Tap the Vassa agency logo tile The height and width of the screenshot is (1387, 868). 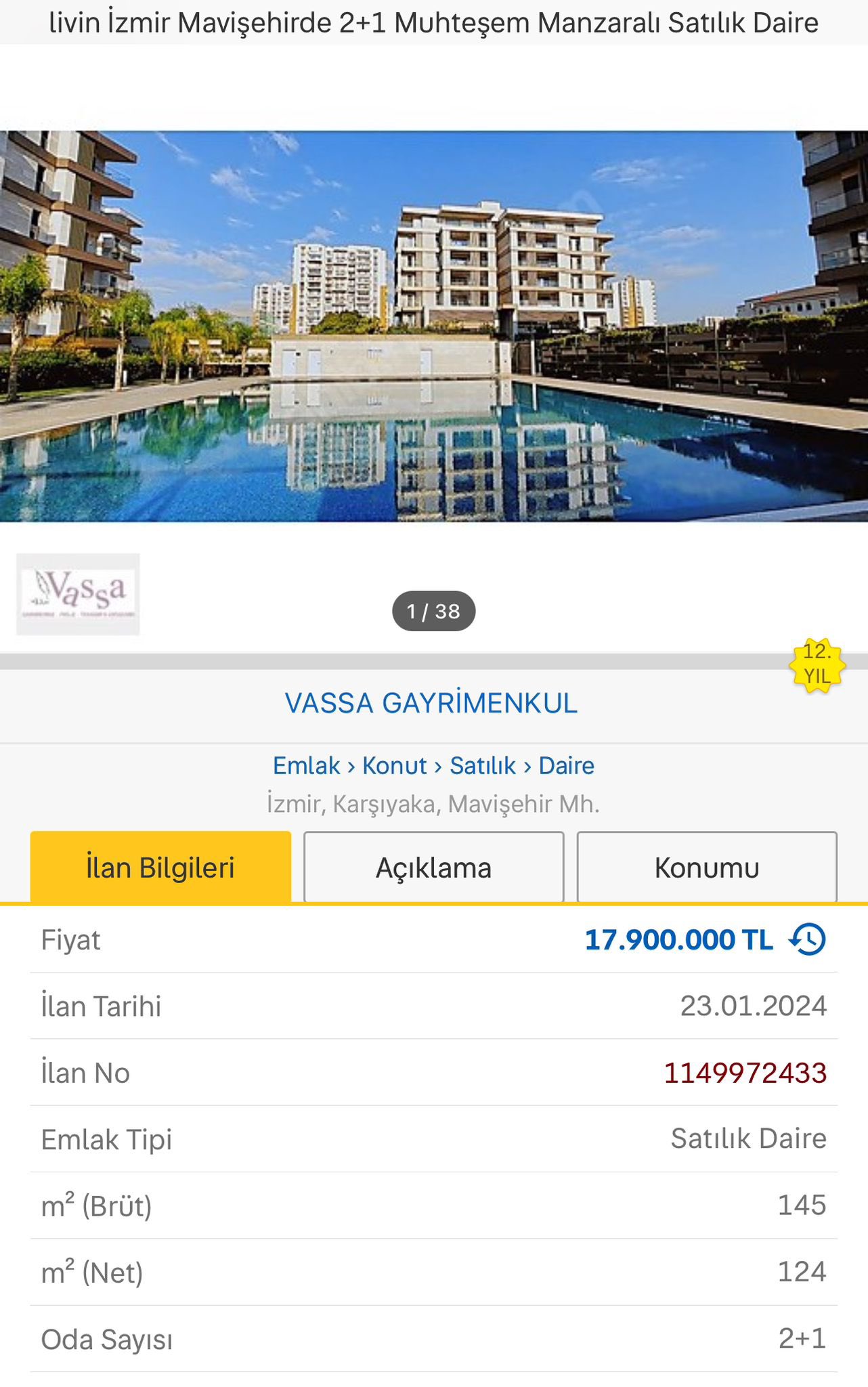[78, 594]
